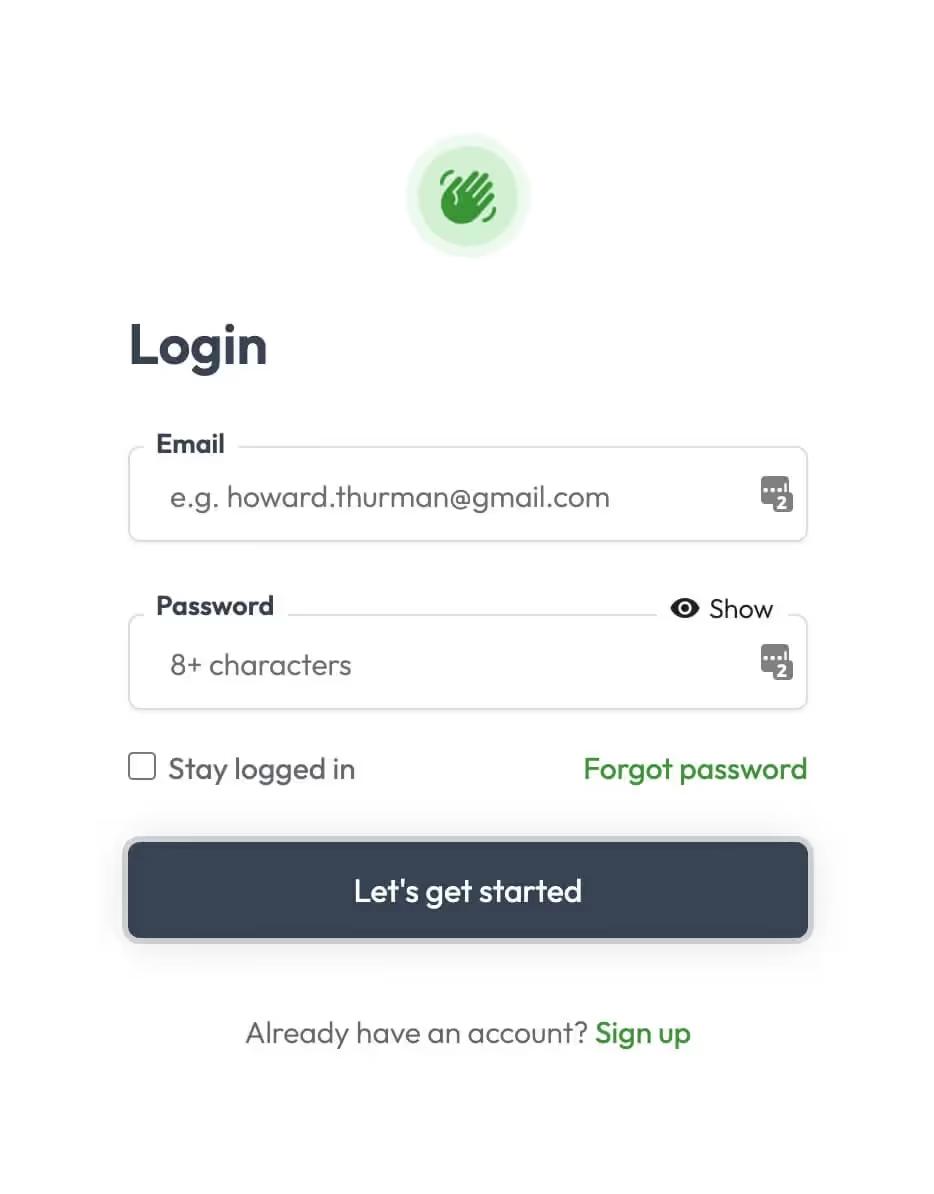934x1194 pixels.
Task: Open the Sign up link
Action: (x=642, y=1033)
